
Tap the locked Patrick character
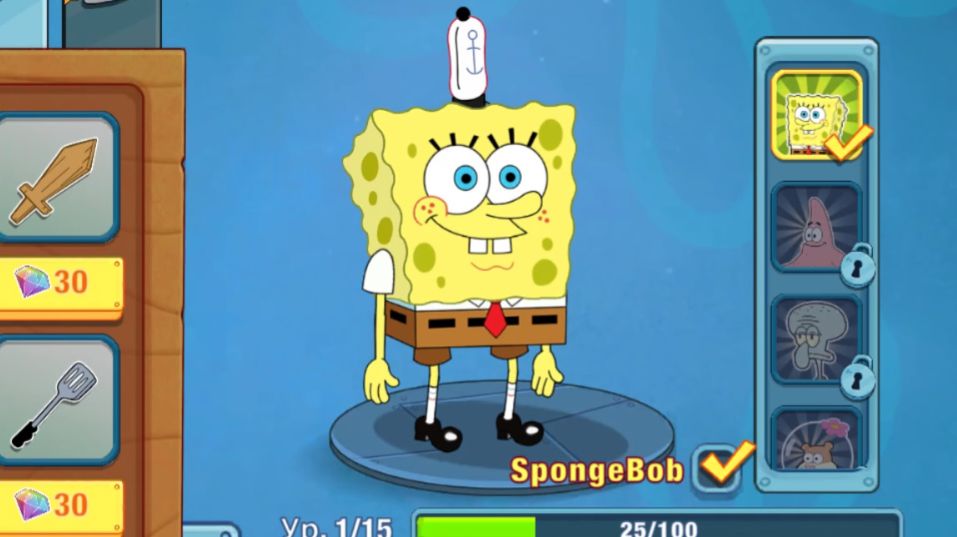[815, 228]
